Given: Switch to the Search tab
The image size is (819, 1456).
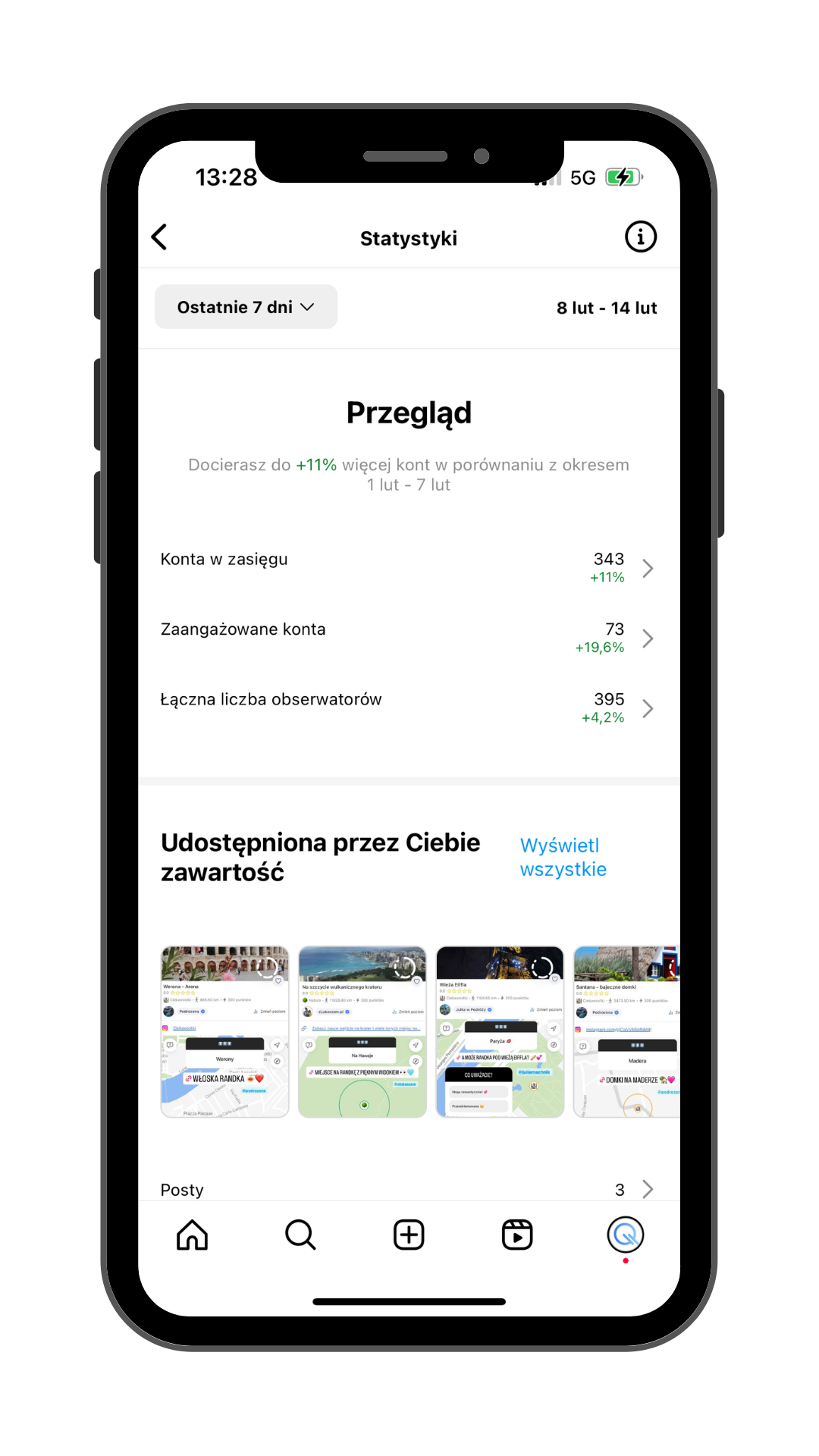Looking at the screenshot, I should pyautogui.click(x=300, y=1235).
